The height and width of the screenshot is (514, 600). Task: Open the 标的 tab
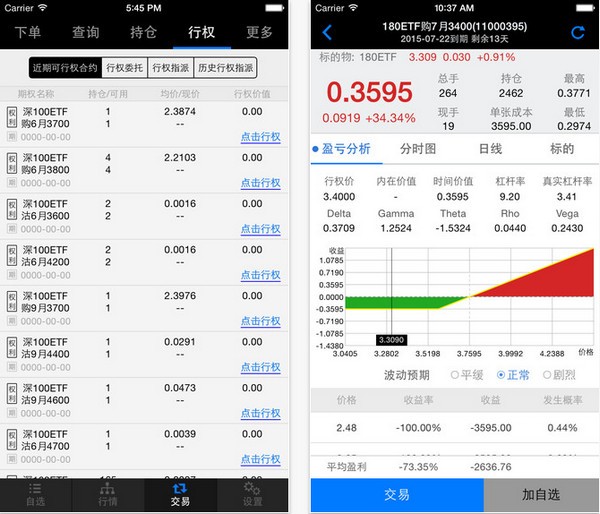pyautogui.click(x=562, y=148)
